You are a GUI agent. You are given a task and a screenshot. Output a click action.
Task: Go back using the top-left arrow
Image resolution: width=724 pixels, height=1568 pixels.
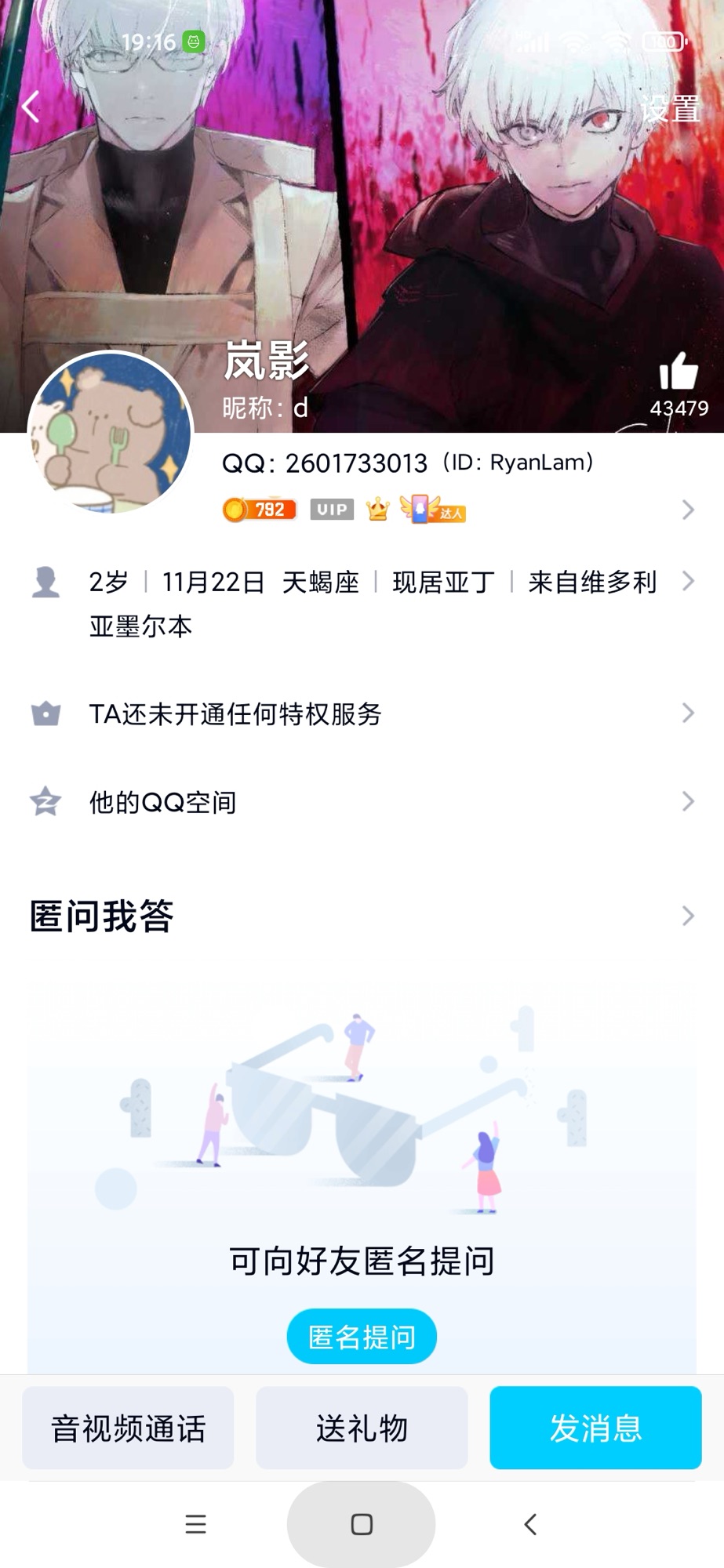[x=31, y=107]
